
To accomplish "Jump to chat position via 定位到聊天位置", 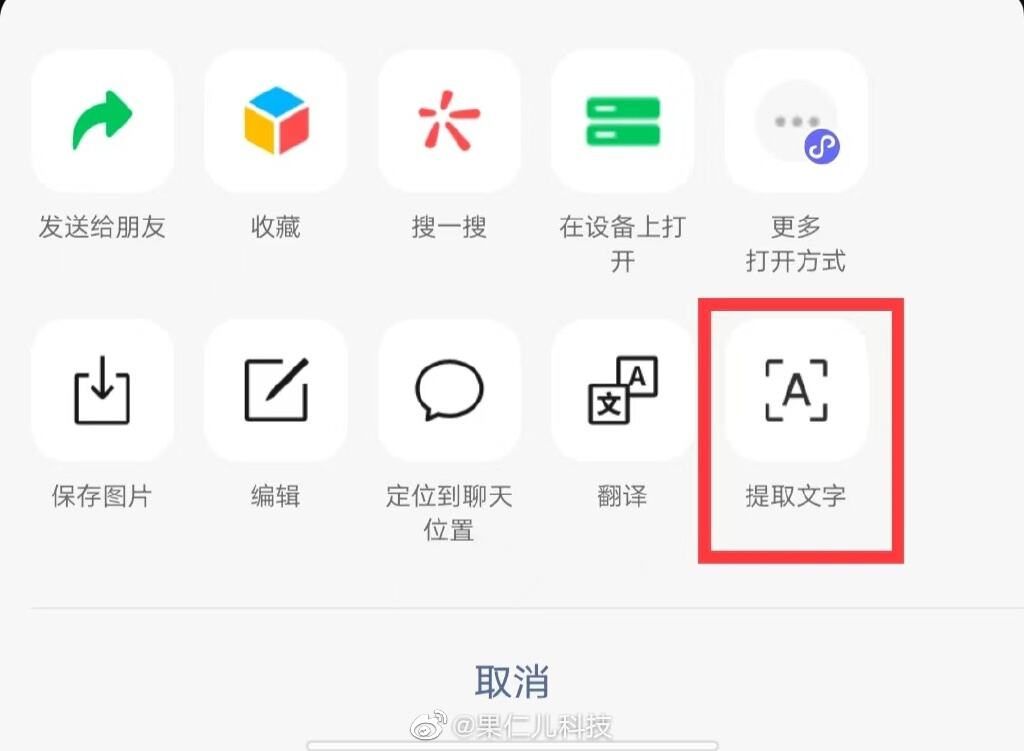I will click(x=449, y=391).
